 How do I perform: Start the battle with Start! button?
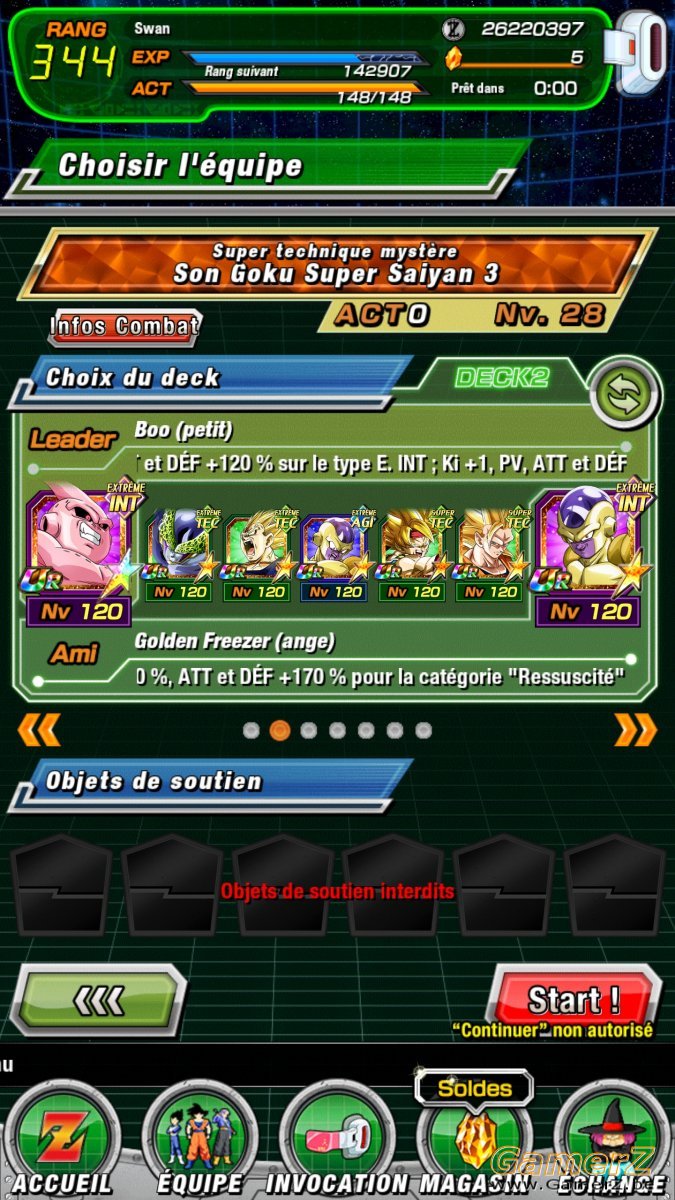tap(574, 1000)
